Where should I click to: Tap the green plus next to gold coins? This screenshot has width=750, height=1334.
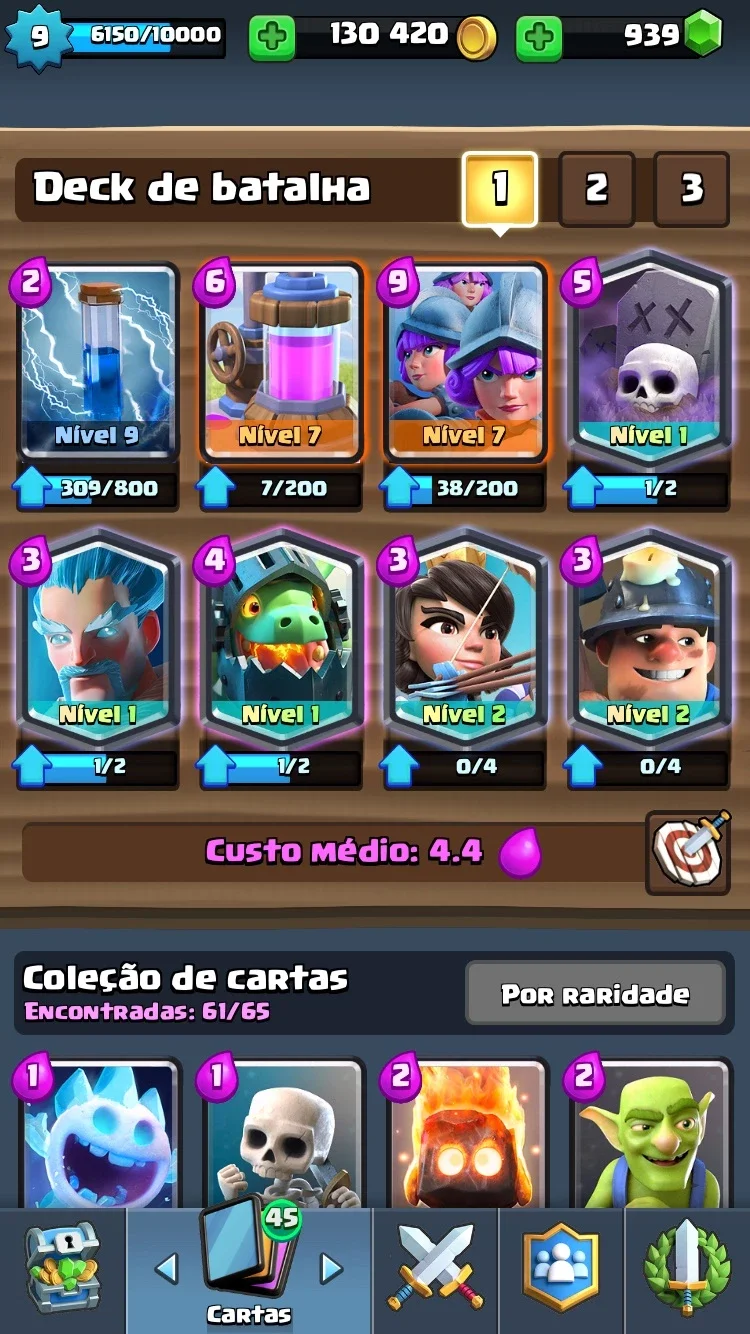pos(271,38)
